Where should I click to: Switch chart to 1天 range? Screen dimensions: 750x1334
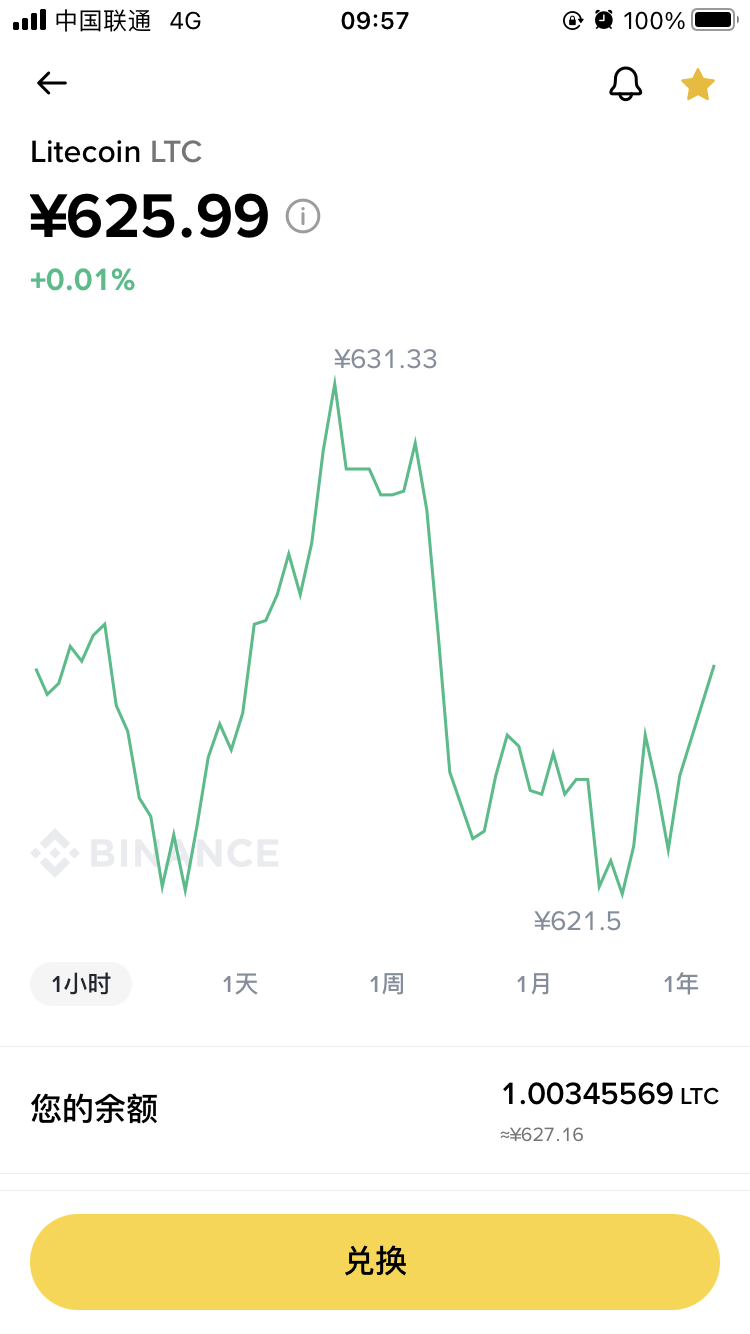[240, 984]
